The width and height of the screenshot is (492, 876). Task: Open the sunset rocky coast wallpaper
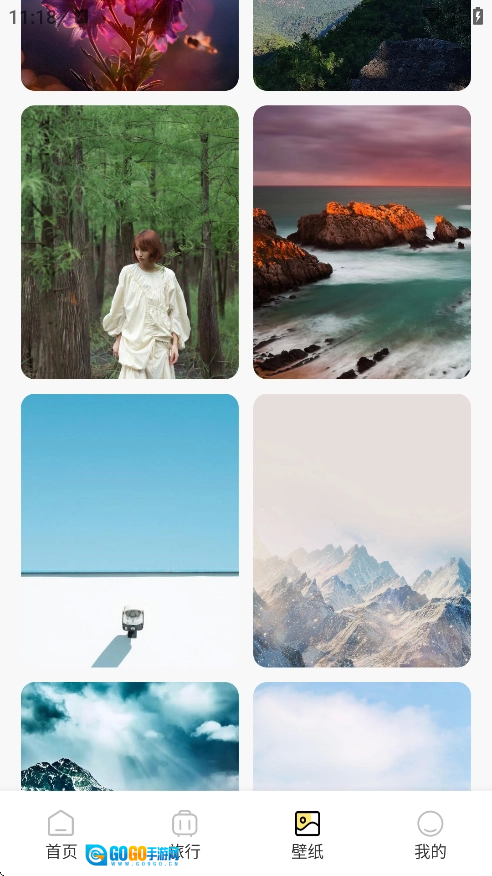362,242
